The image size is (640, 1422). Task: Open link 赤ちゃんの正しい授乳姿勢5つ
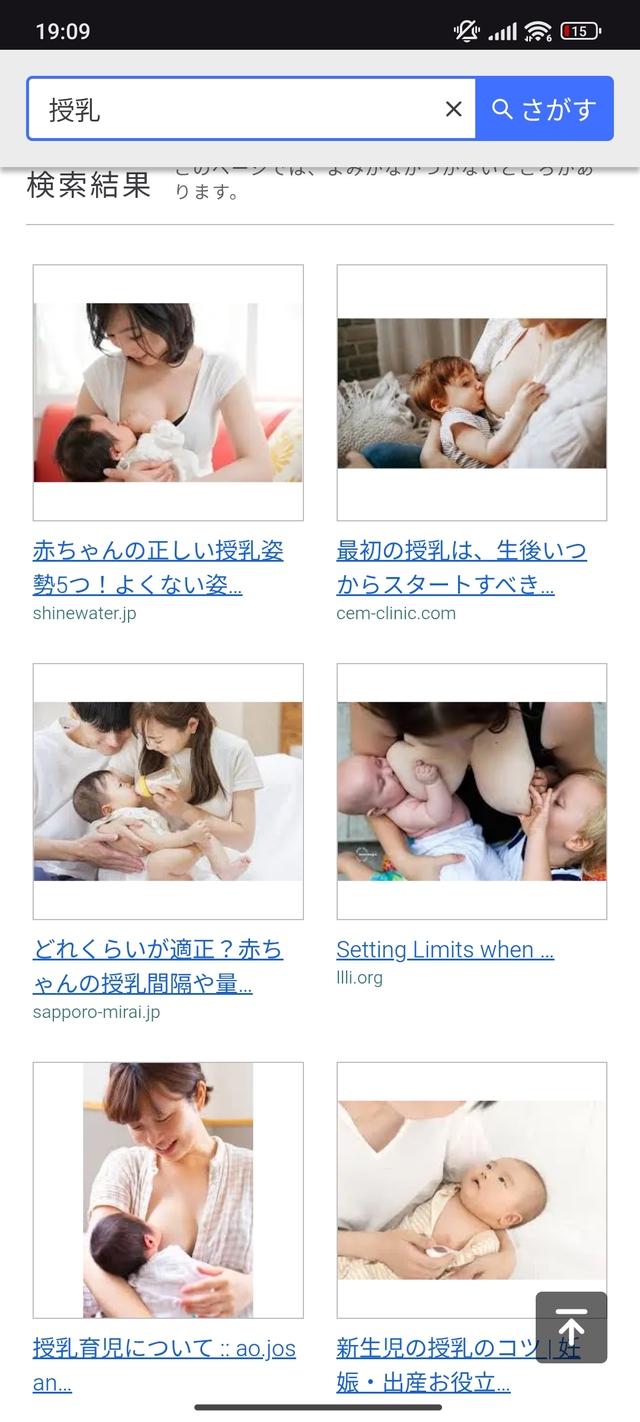pyautogui.click(x=158, y=566)
